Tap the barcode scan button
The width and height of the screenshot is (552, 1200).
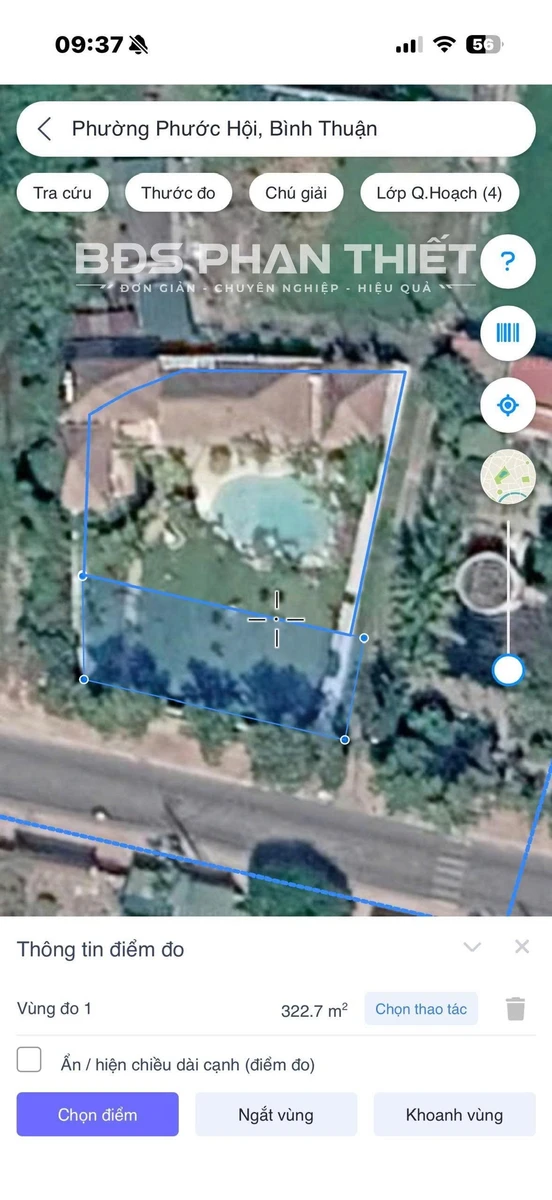tap(508, 333)
